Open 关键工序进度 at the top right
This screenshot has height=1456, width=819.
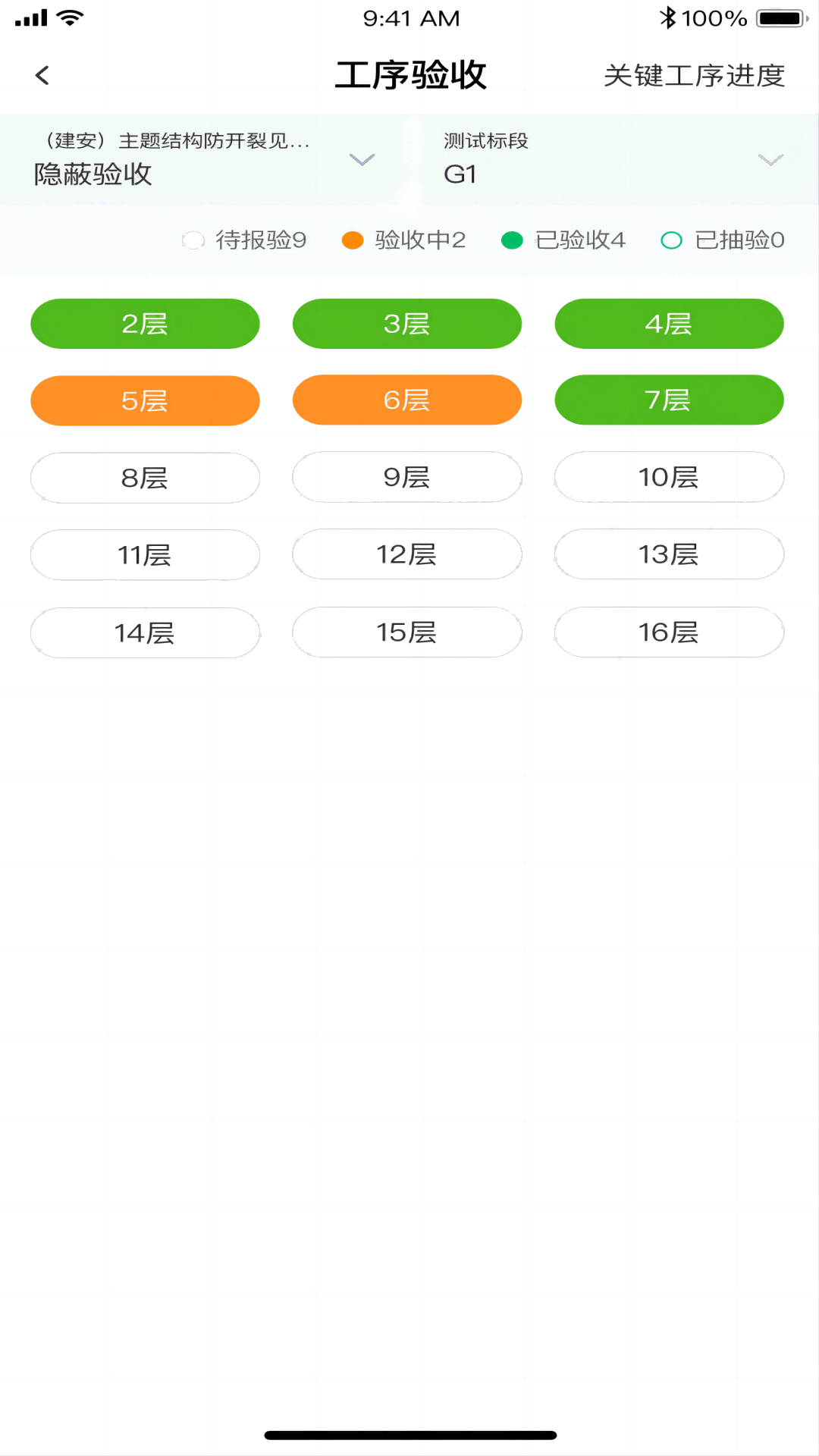(x=693, y=76)
